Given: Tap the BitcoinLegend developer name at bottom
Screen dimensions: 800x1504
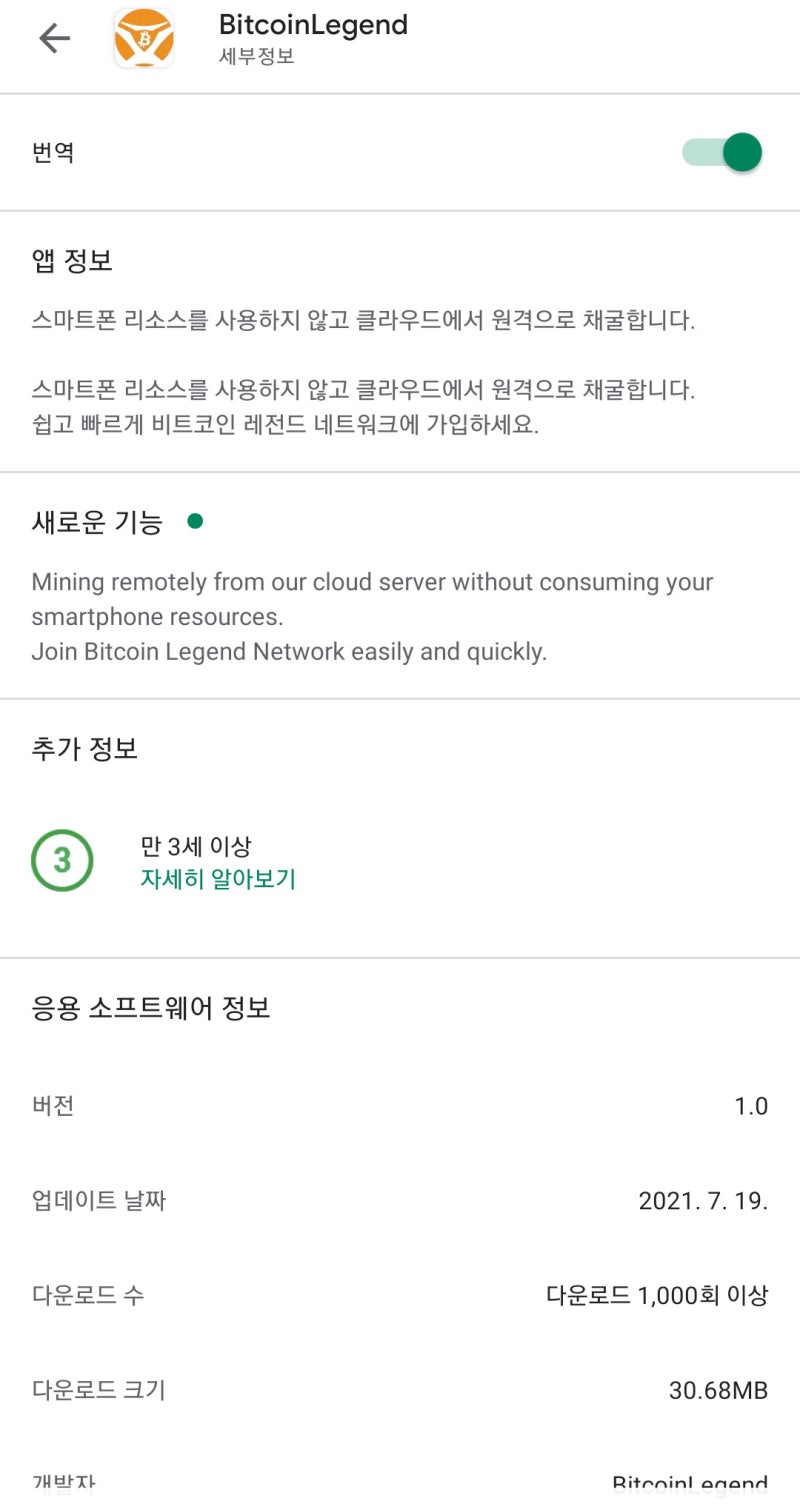Looking at the screenshot, I should point(688,1482).
